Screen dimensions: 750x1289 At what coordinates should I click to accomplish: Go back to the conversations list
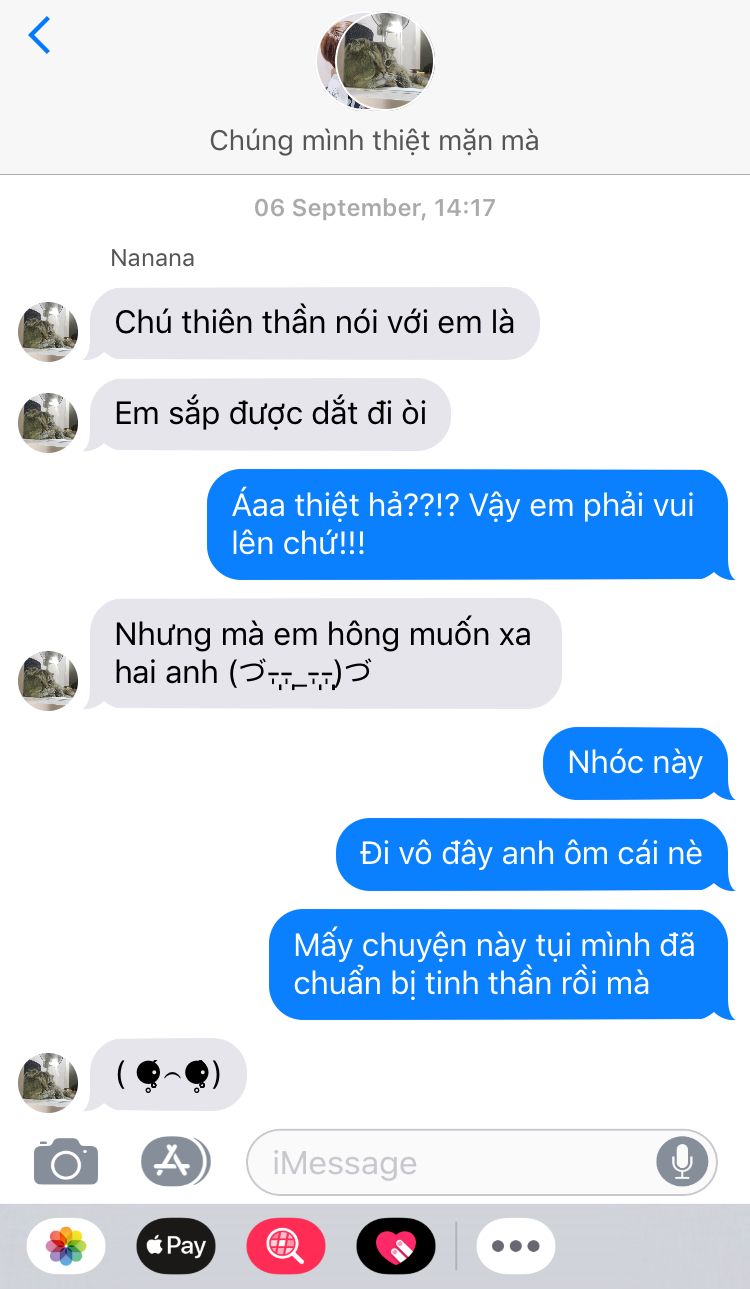tap(39, 35)
